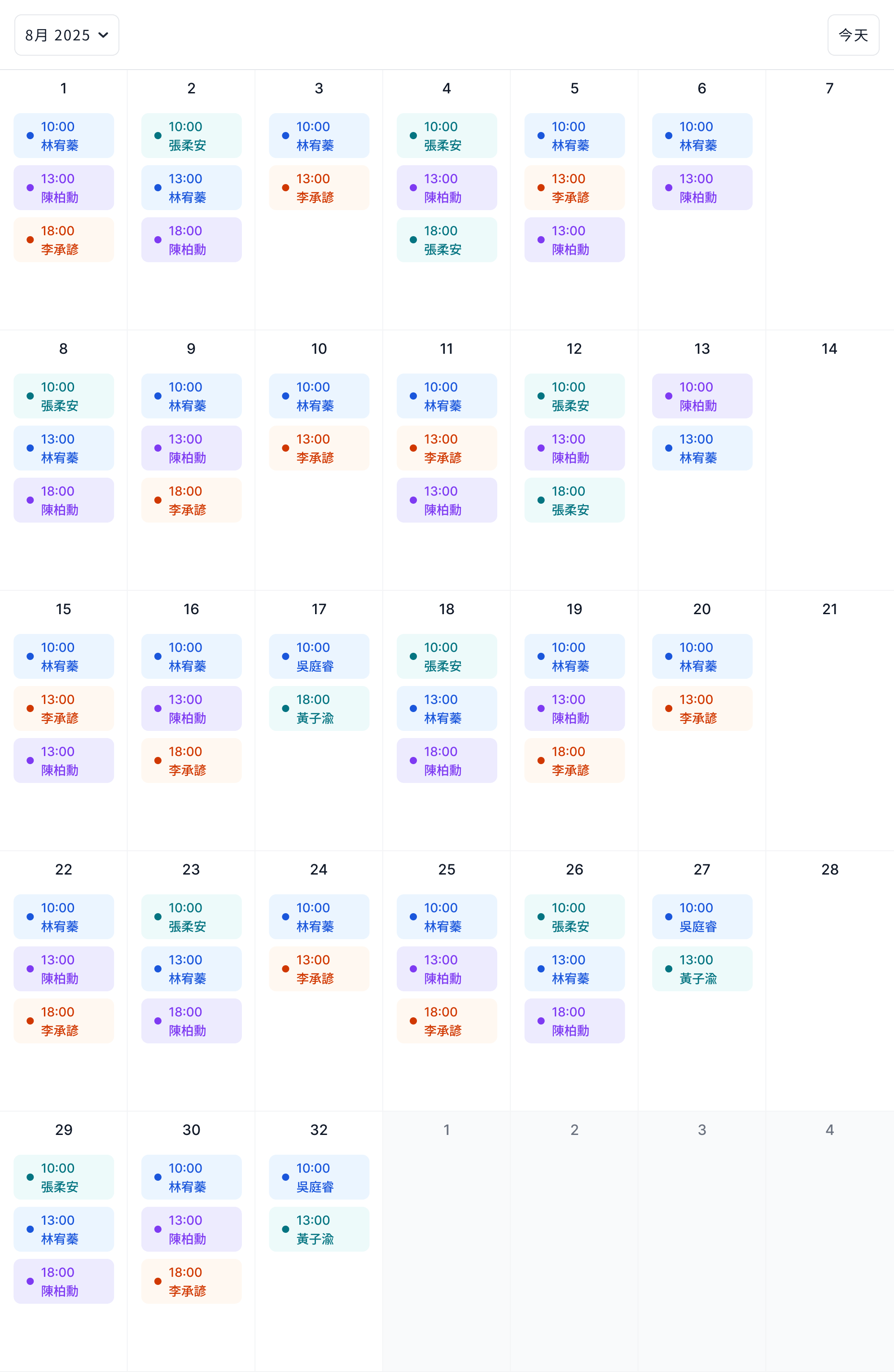894x1372 pixels.
Task: Select the empty day 21
Action: (x=829, y=721)
